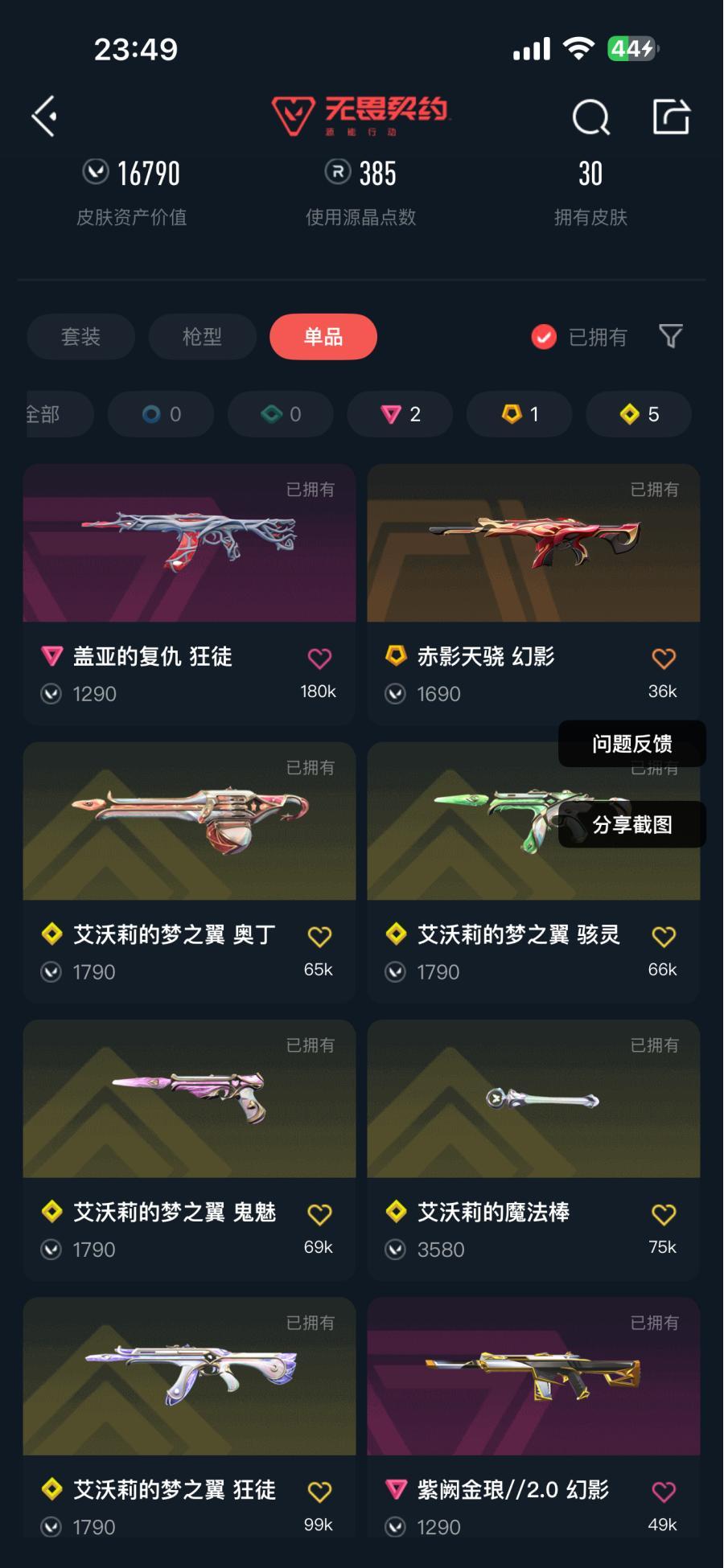Open the filter funnel icon
The height and width of the screenshot is (1568, 724).
[670, 336]
